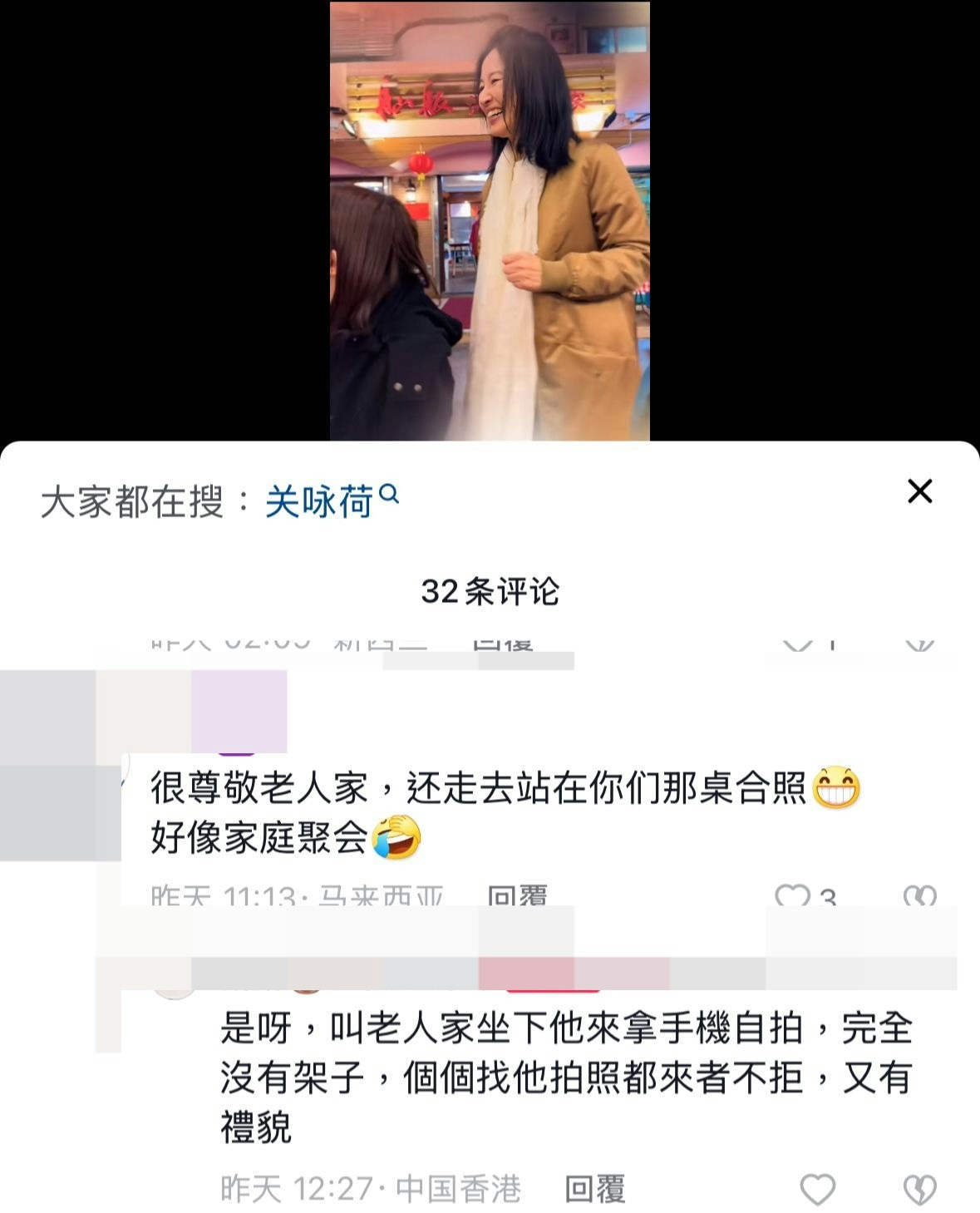
Task: Search the suggested term 关咏荷
Action: [331, 502]
